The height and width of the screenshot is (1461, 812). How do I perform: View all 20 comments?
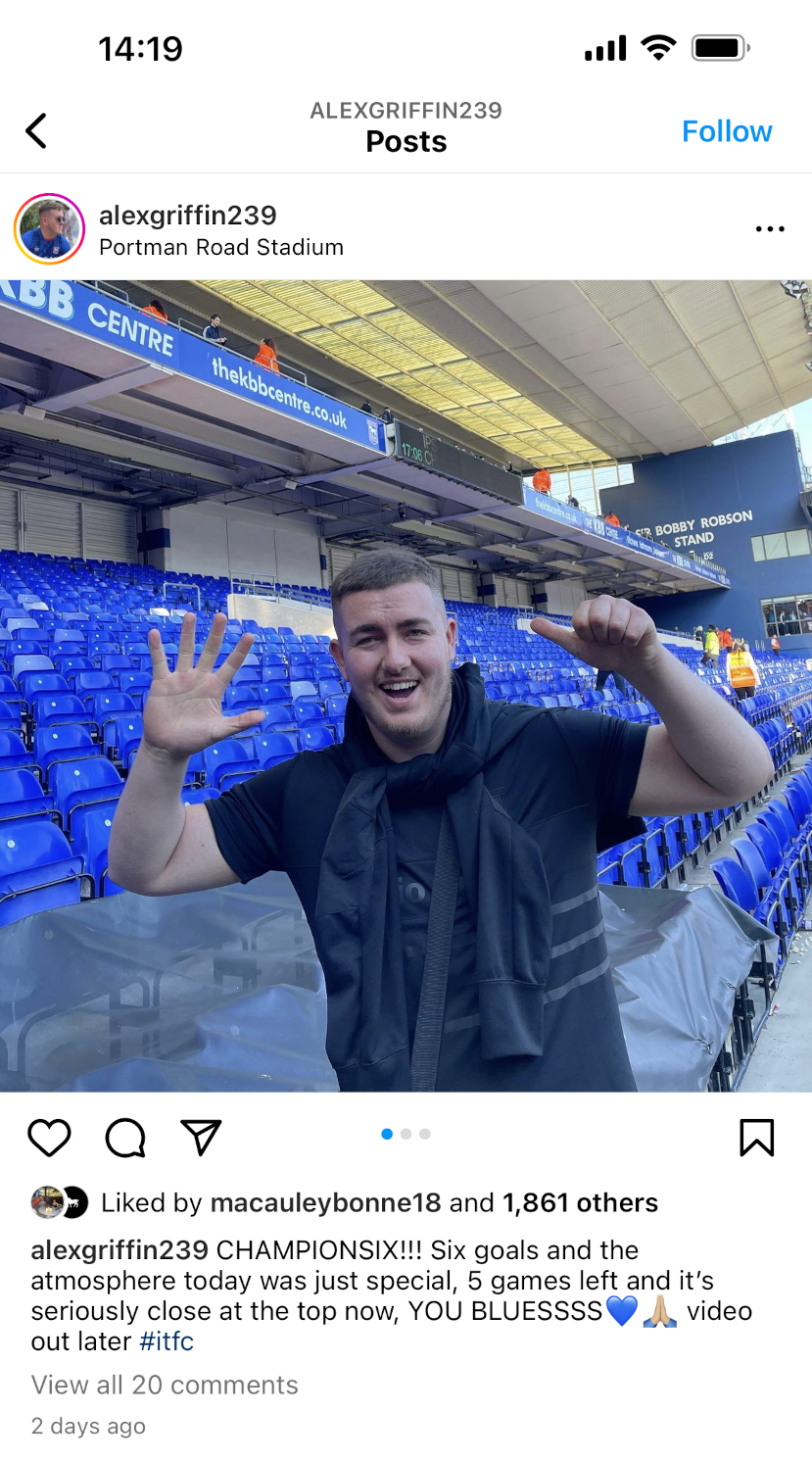[x=165, y=1385]
